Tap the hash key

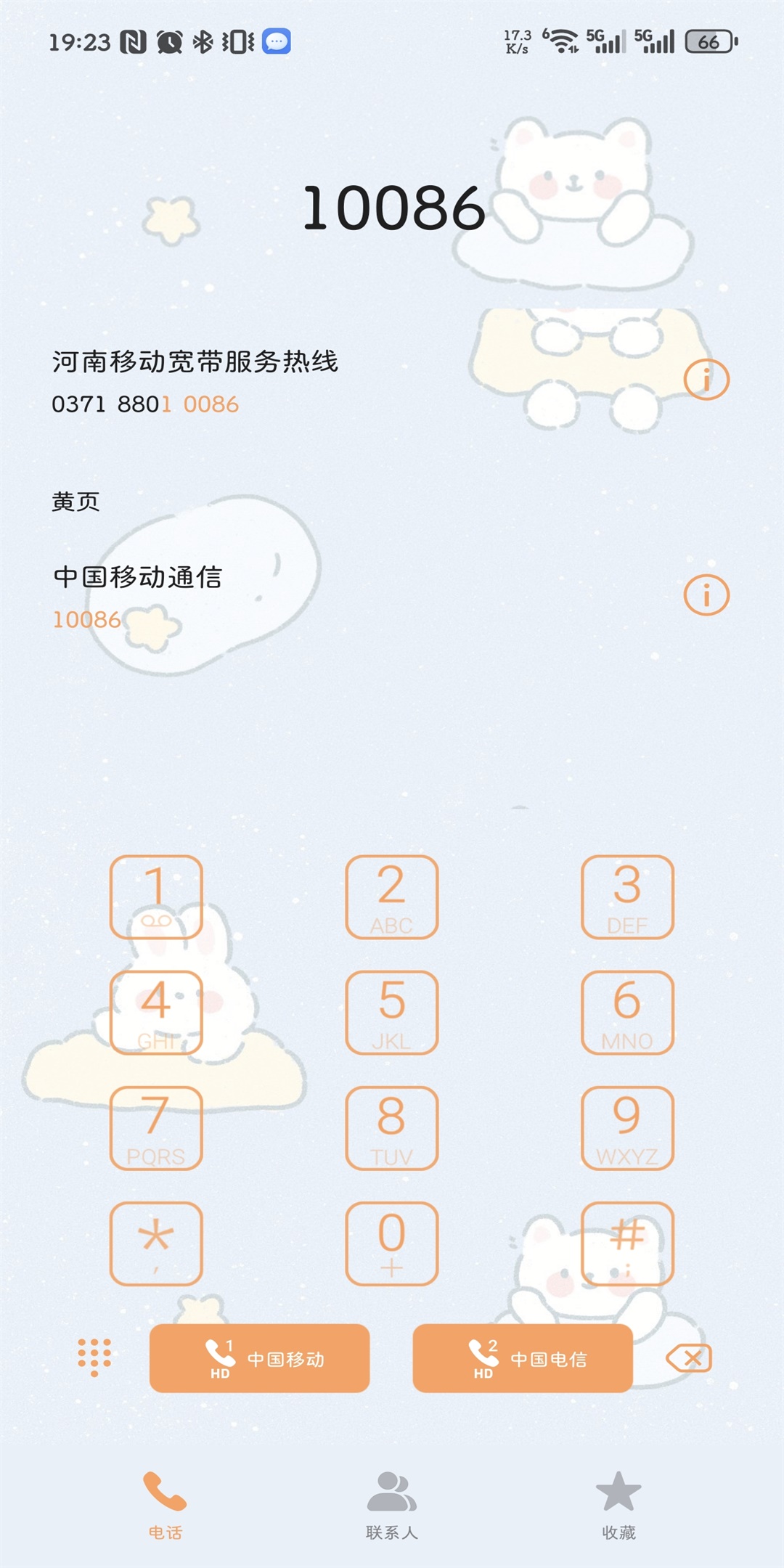coord(627,1244)
